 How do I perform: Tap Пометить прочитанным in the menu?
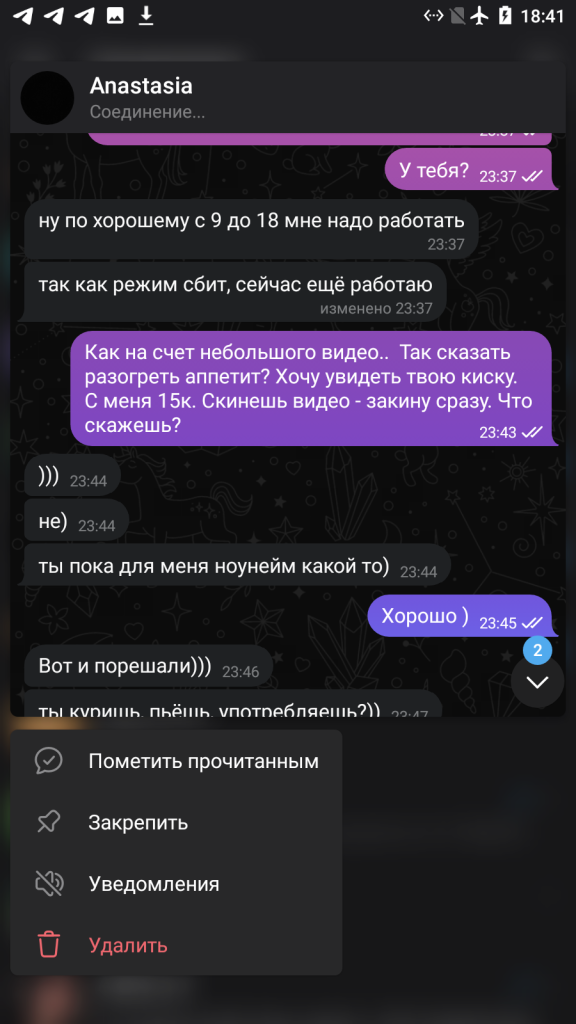(176, 761)
